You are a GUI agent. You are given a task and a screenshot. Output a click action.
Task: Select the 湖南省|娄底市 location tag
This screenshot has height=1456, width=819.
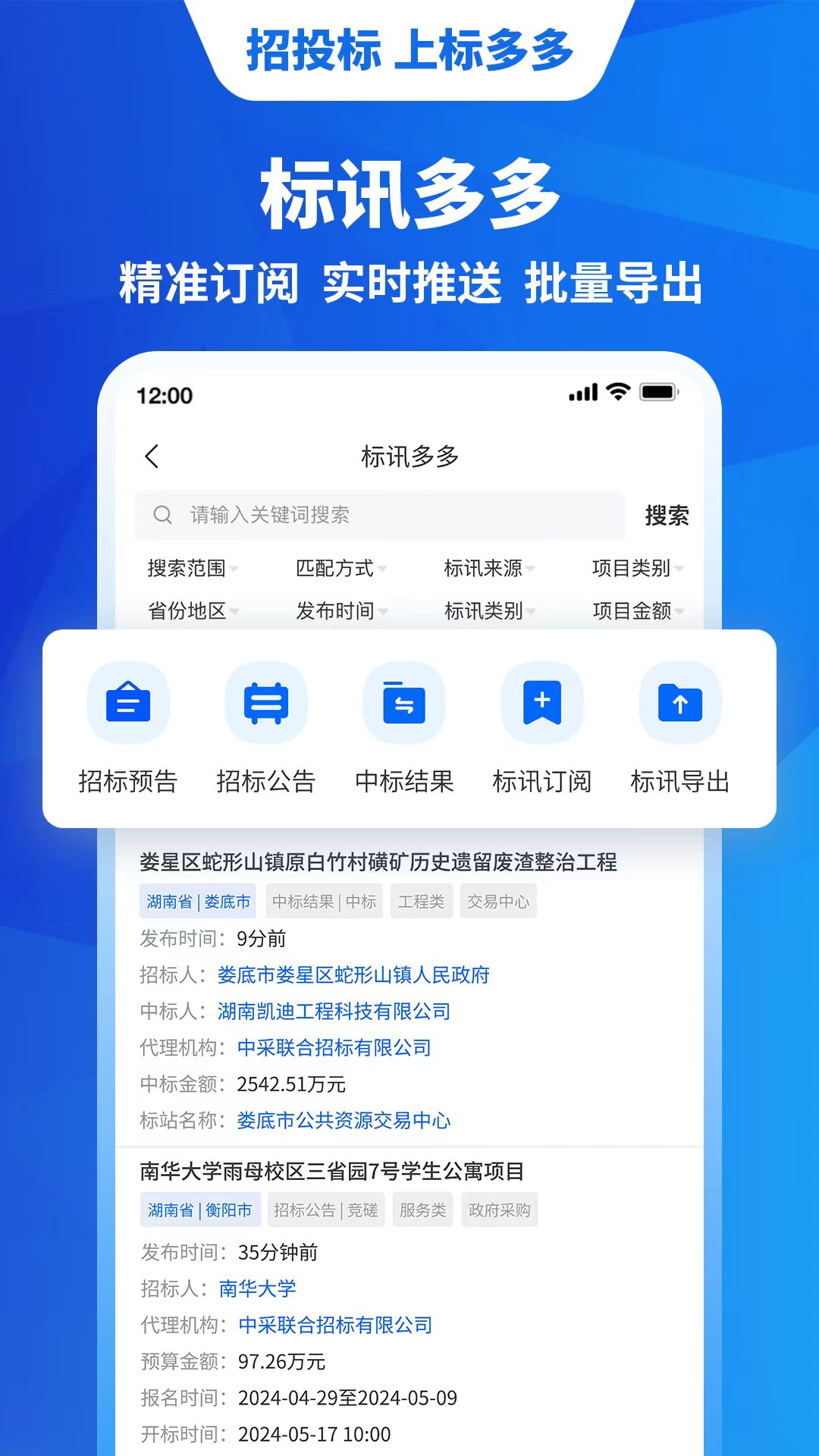click(198, 901)
